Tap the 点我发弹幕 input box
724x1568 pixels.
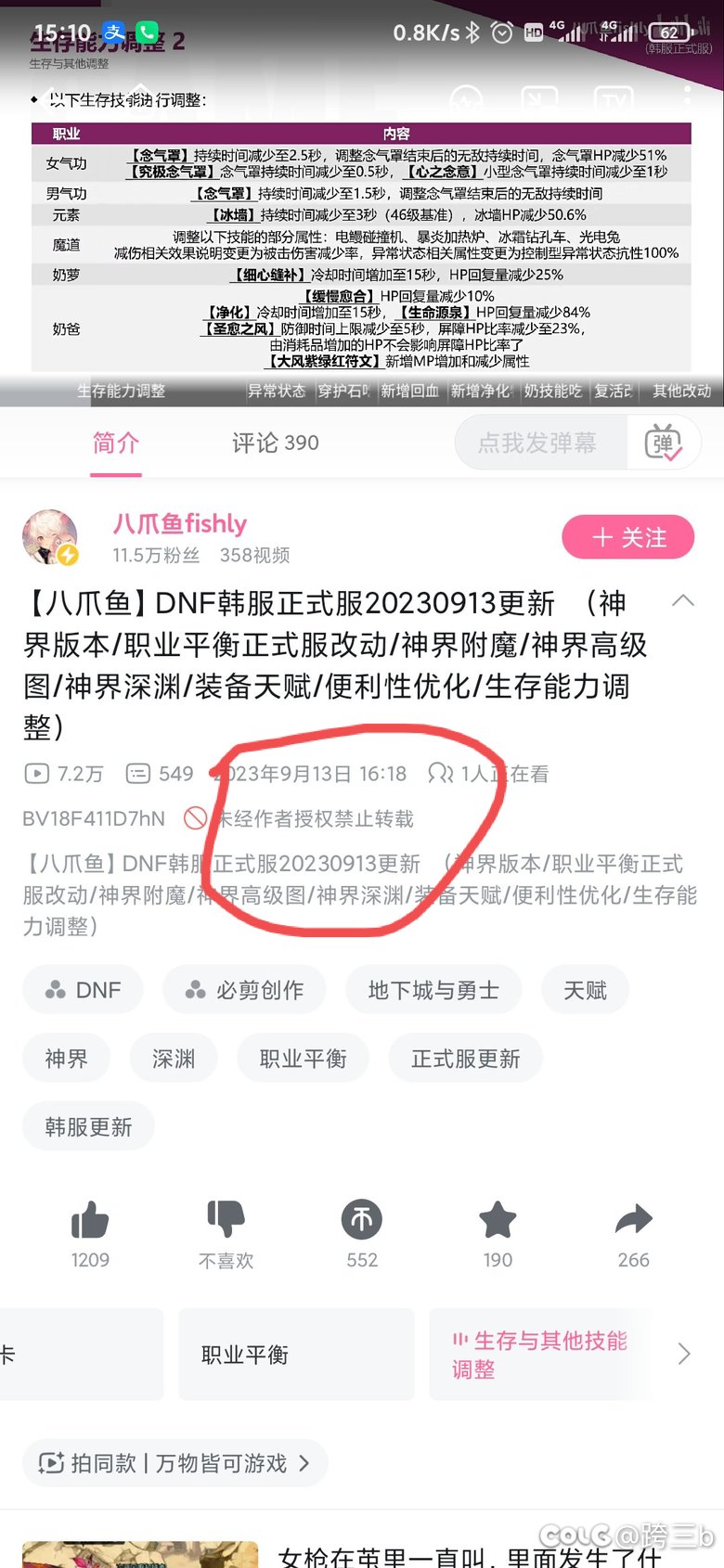point(537,443)
